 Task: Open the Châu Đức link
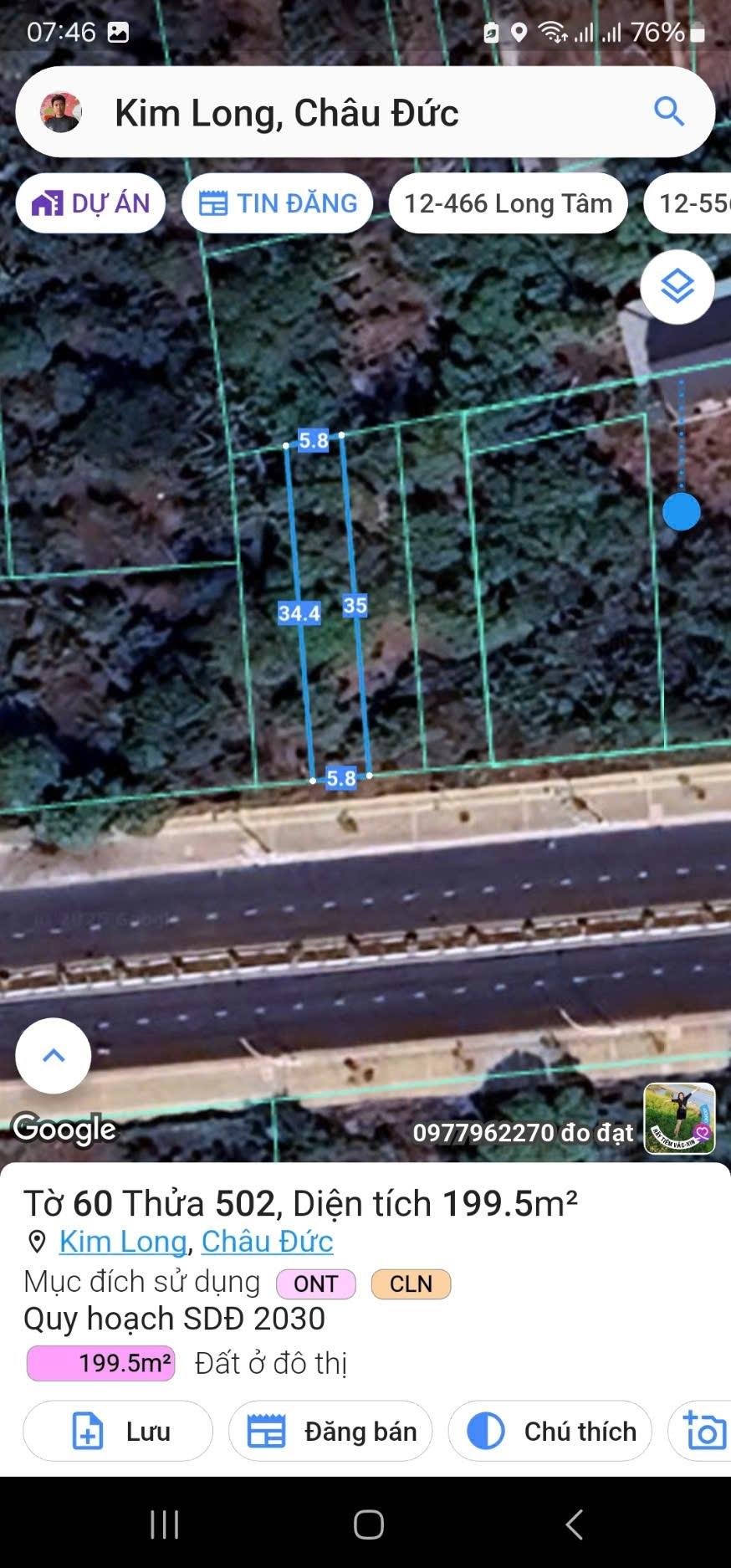point(267,1242)
